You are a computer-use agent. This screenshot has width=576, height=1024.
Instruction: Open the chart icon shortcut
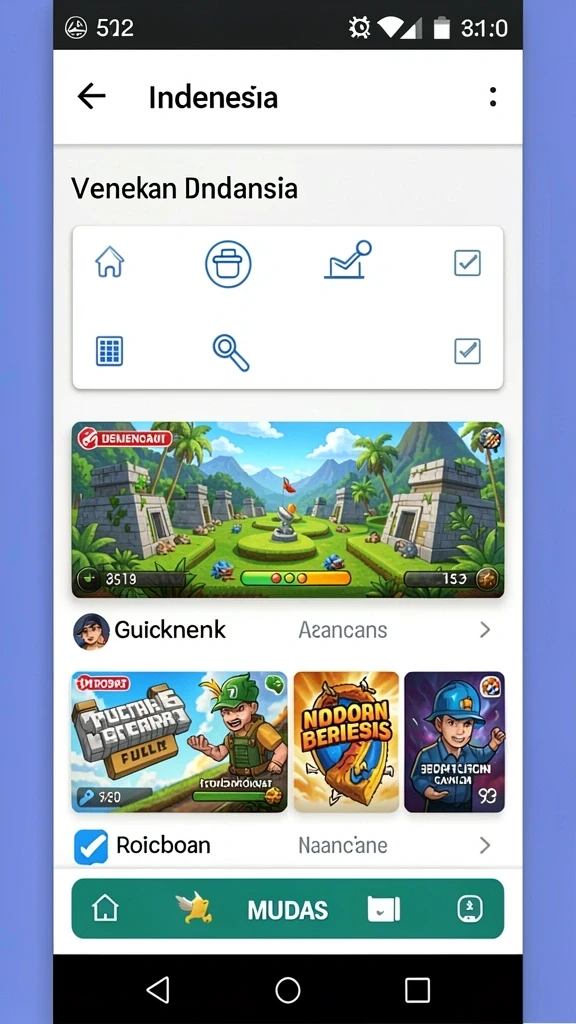348,261
